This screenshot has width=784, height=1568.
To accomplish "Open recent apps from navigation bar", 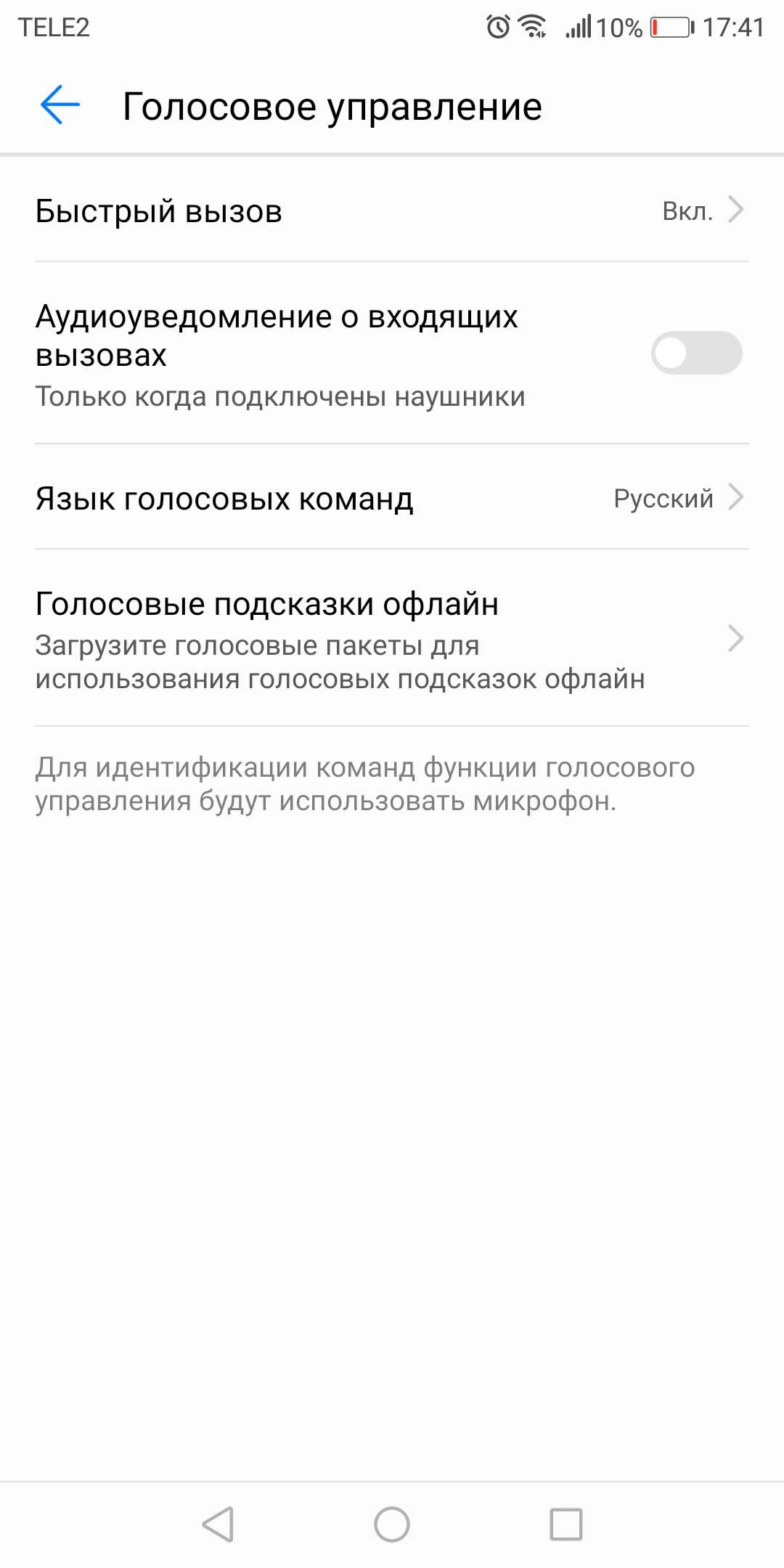I will (x=566, y=1524).
